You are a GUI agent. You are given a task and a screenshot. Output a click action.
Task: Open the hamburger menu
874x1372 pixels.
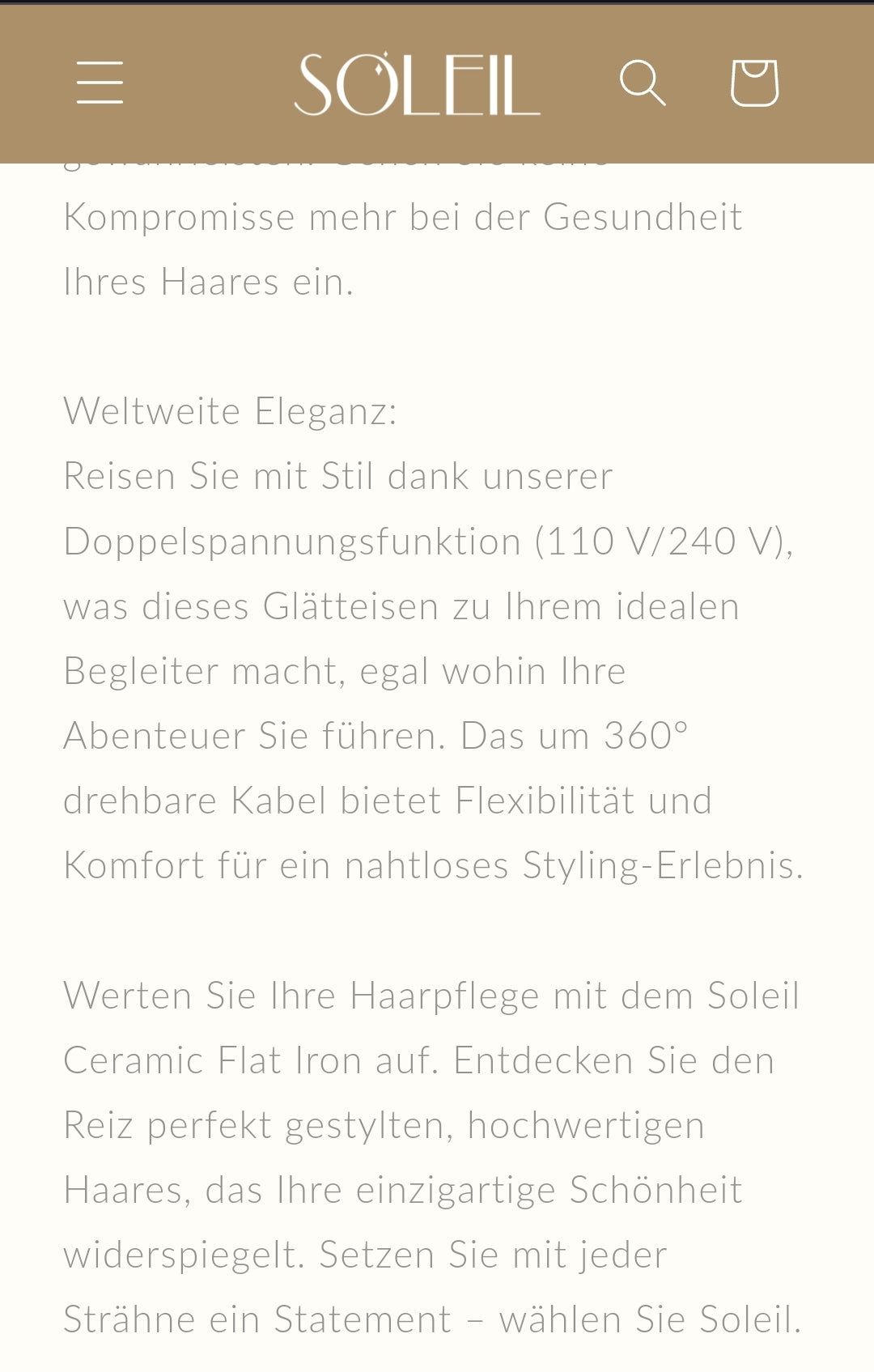pos(100,83)
